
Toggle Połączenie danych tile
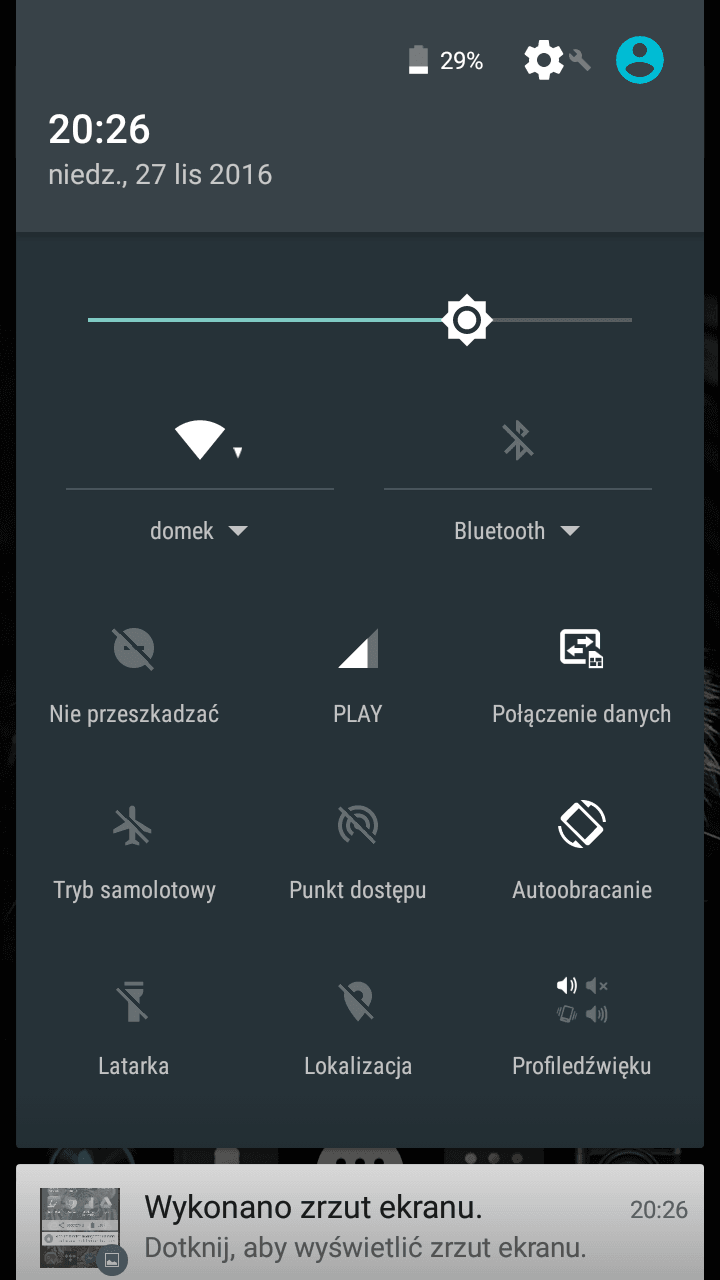tap(582, 675)
